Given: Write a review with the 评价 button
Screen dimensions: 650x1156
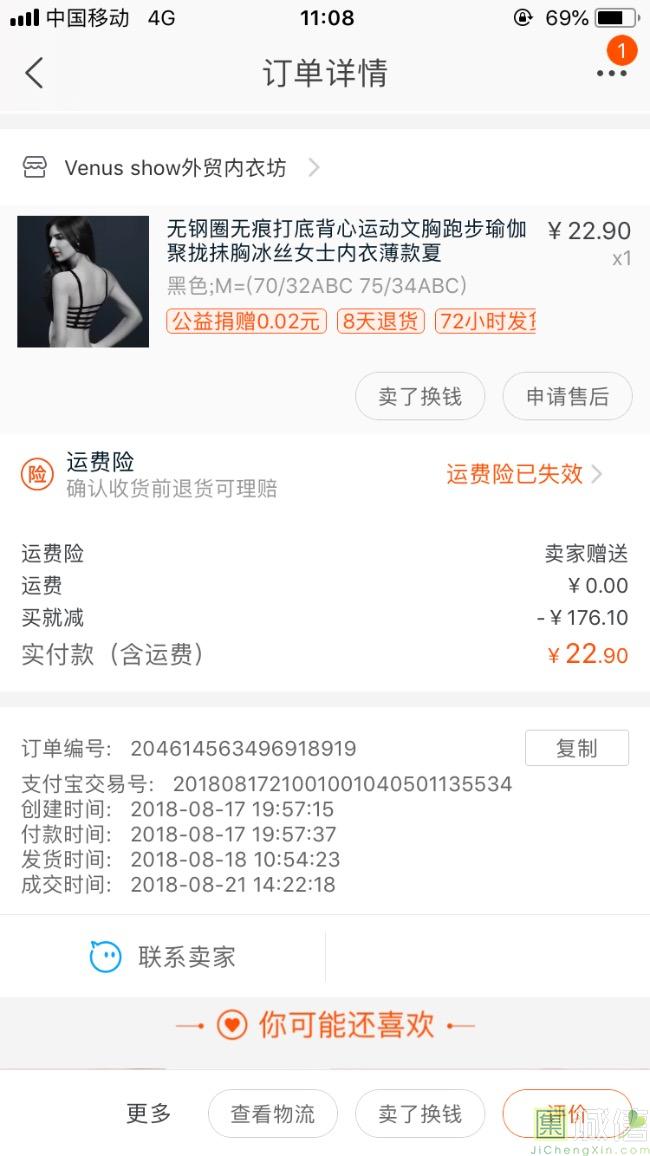Looking at the screenshot, I should coord(567,1113).
